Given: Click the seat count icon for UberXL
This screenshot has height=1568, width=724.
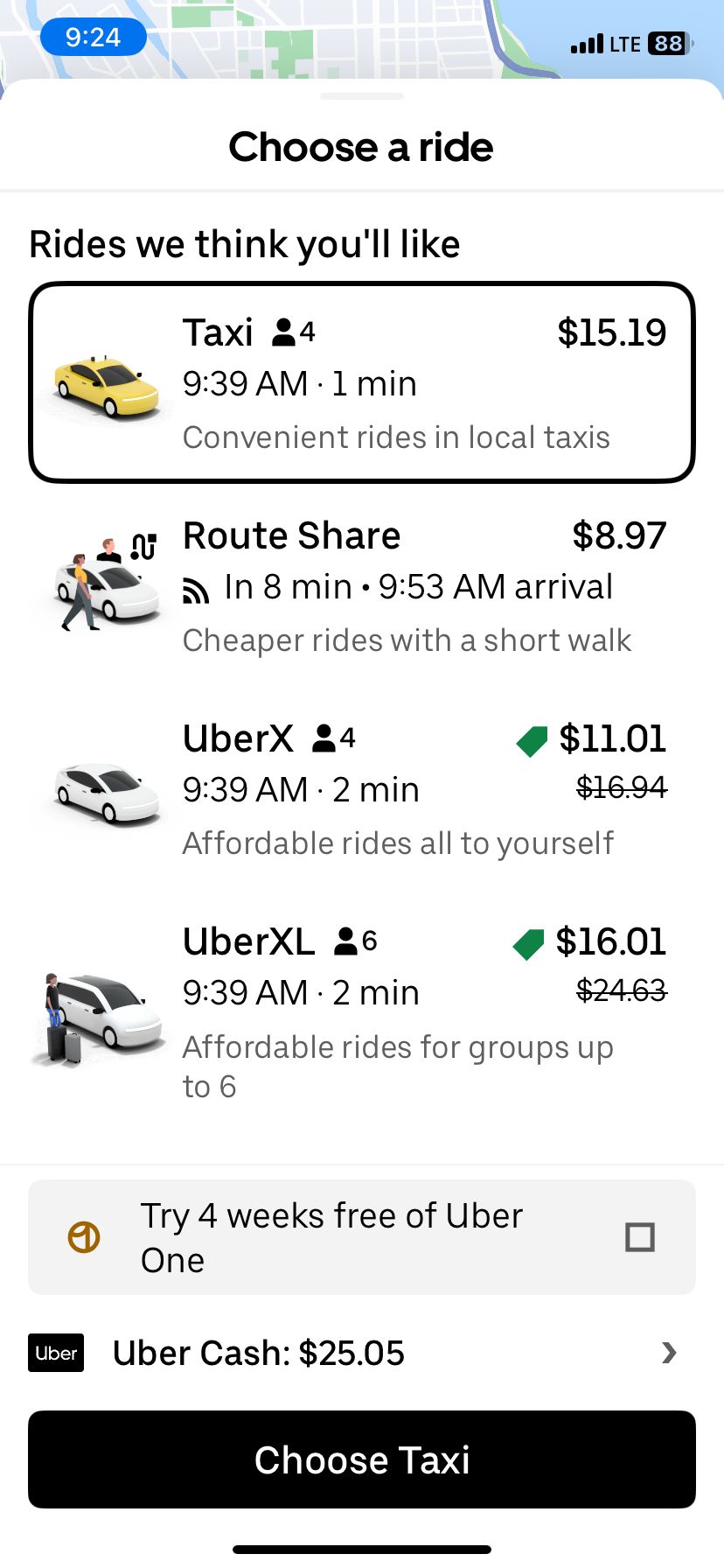Looking at the screenshot, I should [346, 941].
